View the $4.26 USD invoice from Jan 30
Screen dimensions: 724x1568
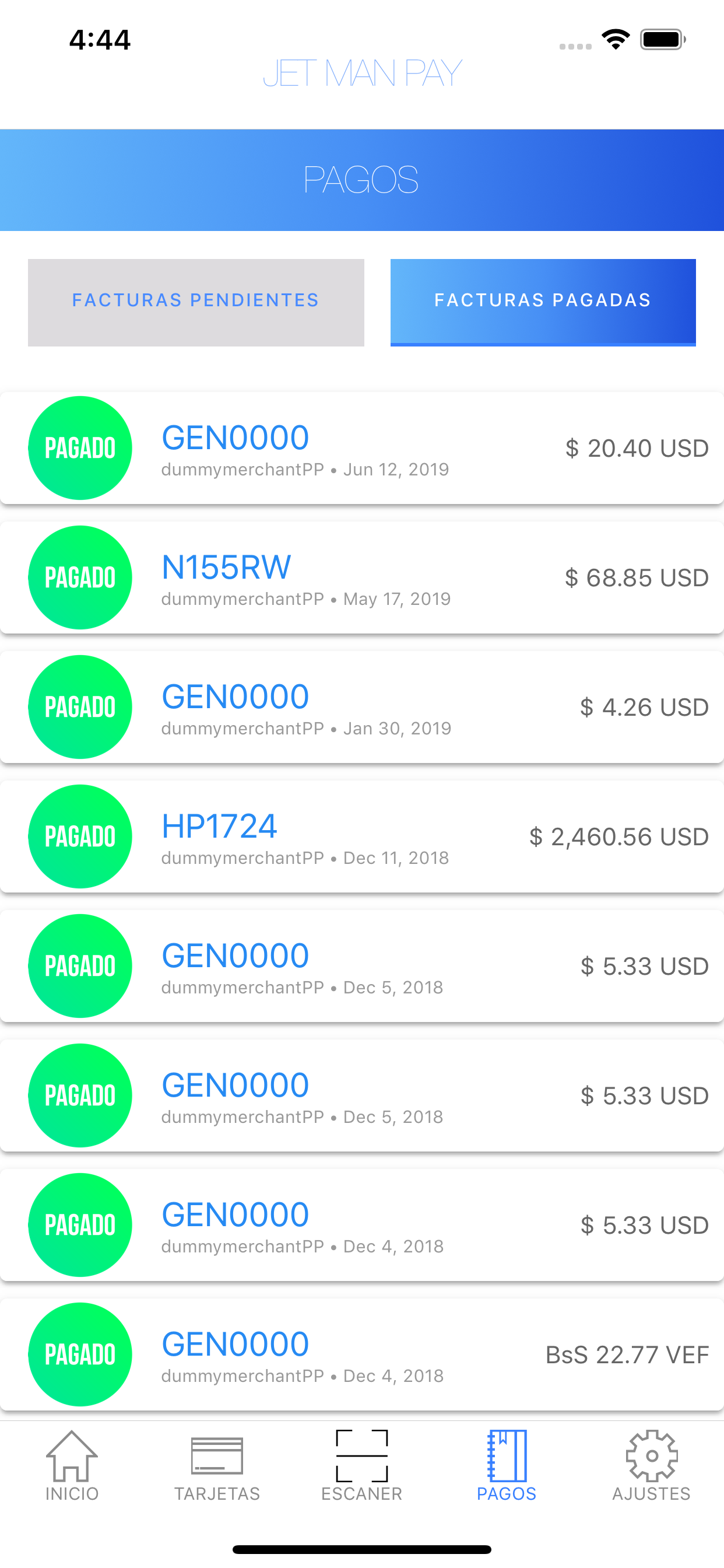(x=362, y=708)
